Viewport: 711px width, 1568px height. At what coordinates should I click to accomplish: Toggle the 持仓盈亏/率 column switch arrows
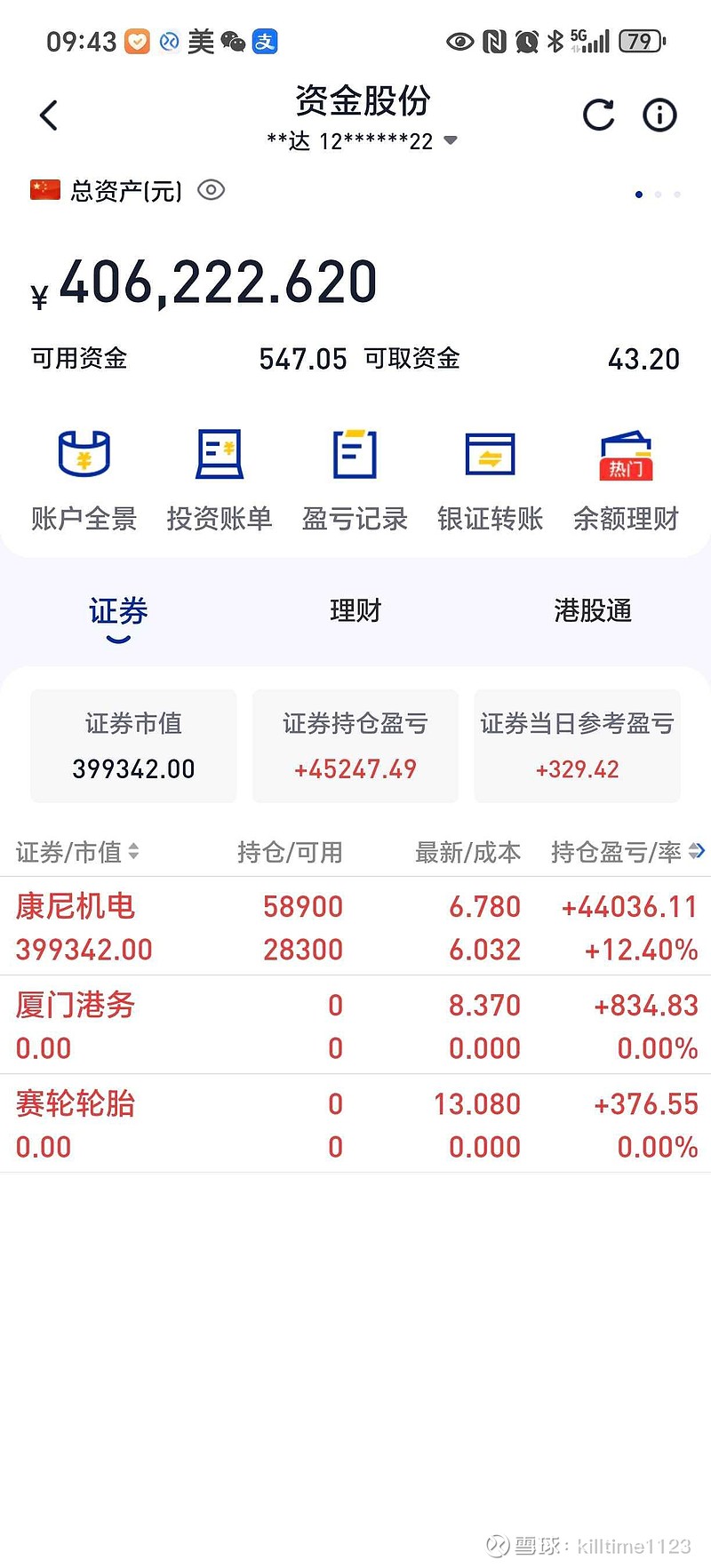[697, 851]
